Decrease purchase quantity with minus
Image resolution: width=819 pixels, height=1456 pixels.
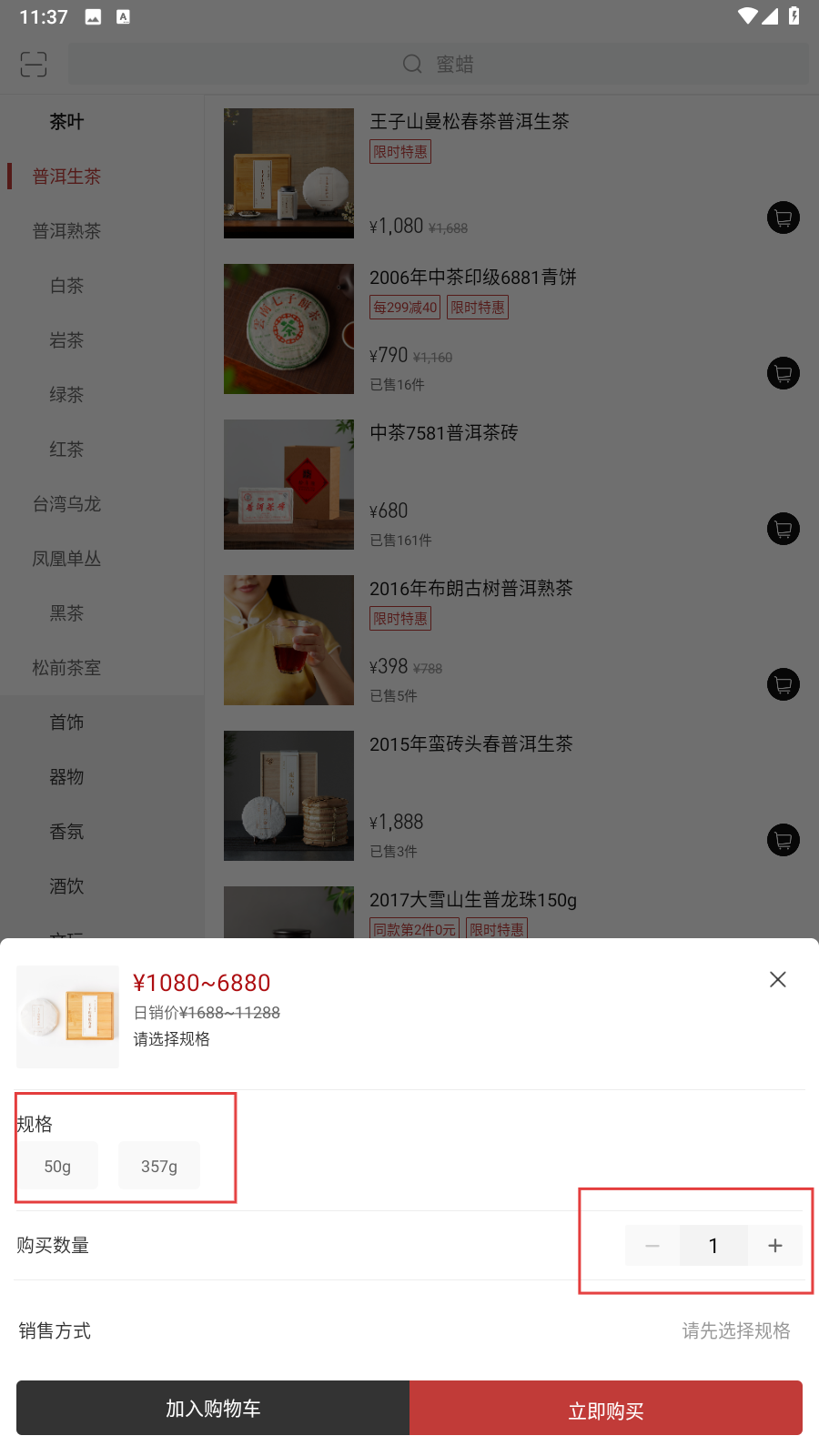tap(652, 1245)
